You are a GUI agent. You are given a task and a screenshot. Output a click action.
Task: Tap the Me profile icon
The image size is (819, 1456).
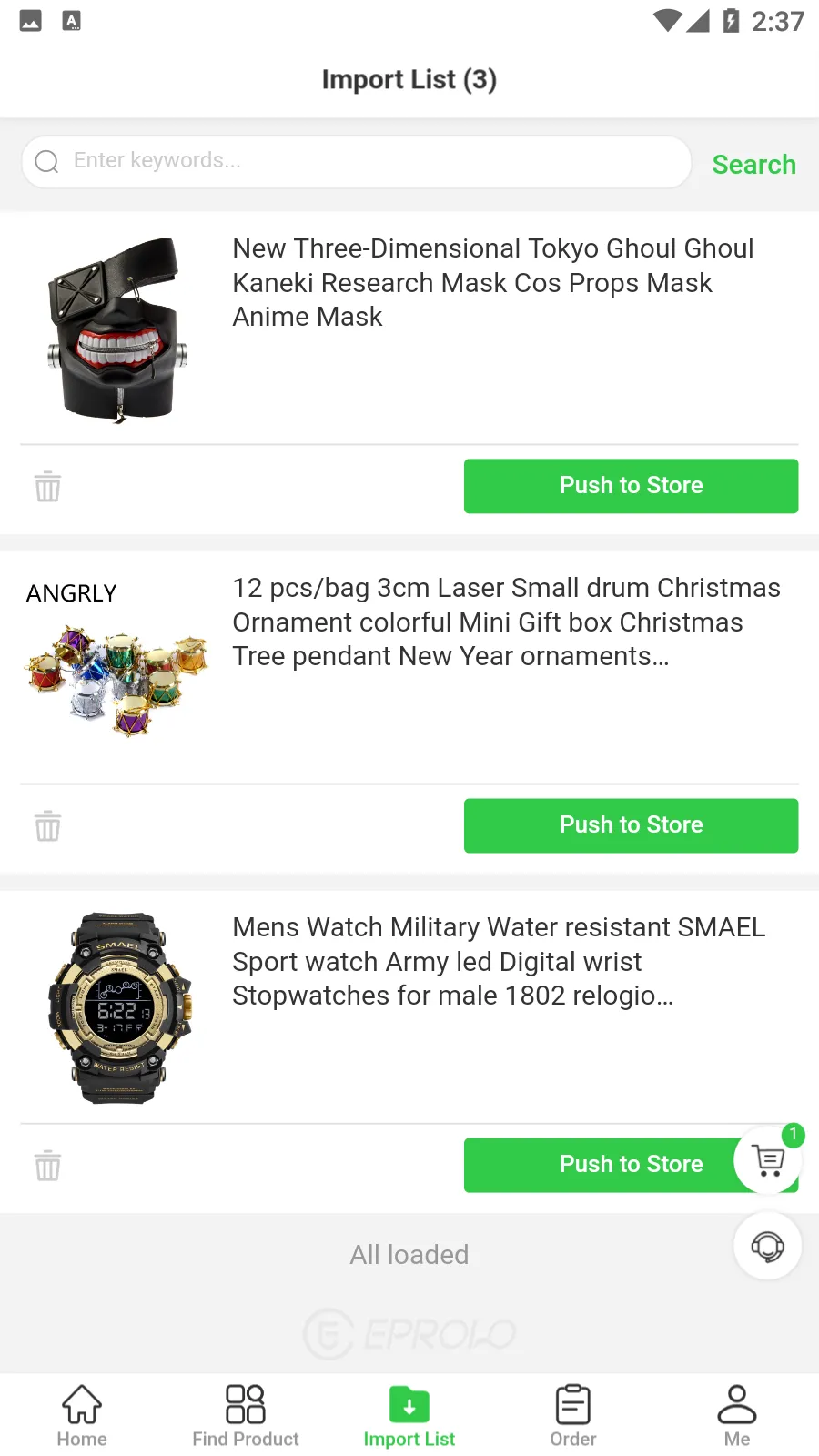(736, 1403)
